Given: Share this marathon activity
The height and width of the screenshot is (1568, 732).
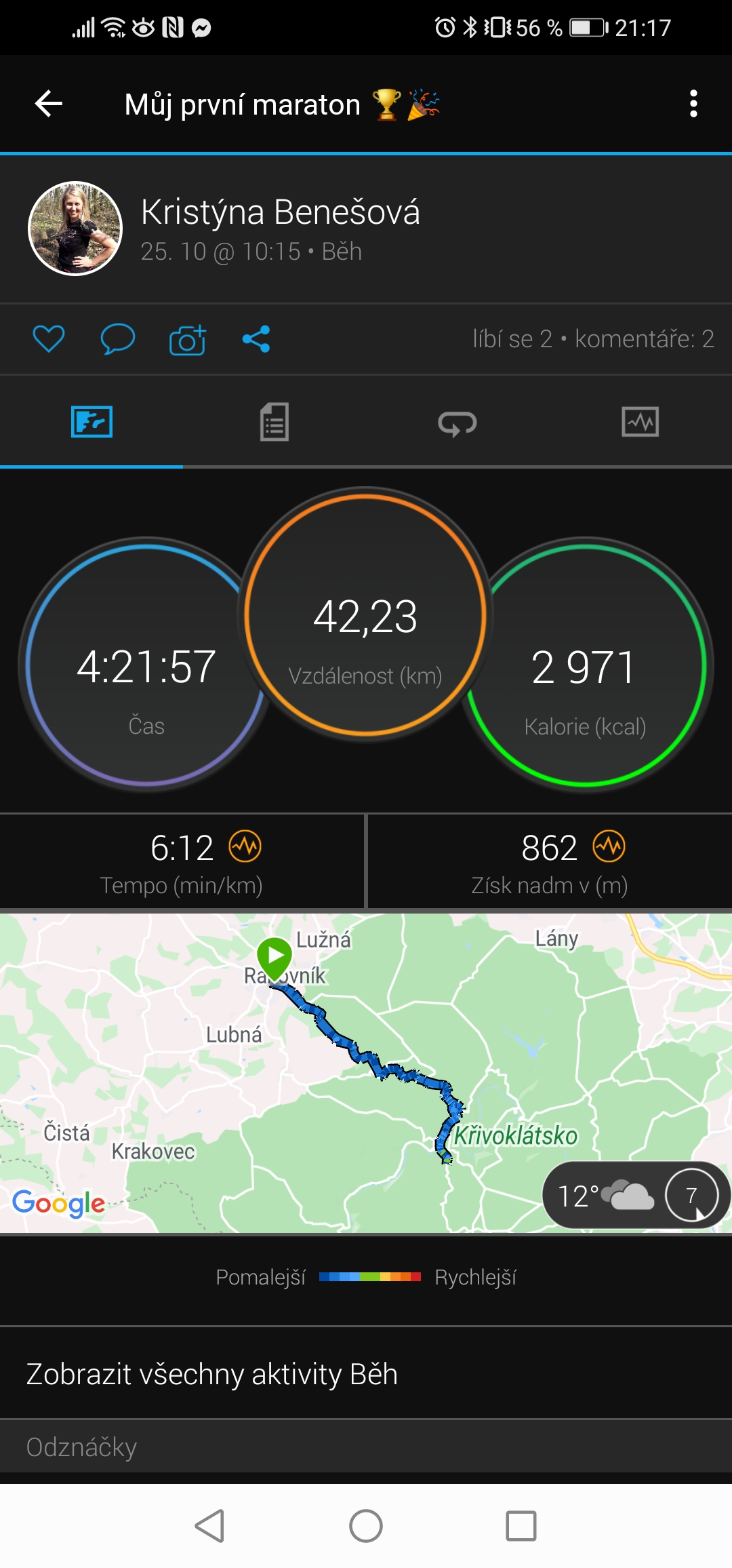Looking at the screenshot, I should [256, 338].
